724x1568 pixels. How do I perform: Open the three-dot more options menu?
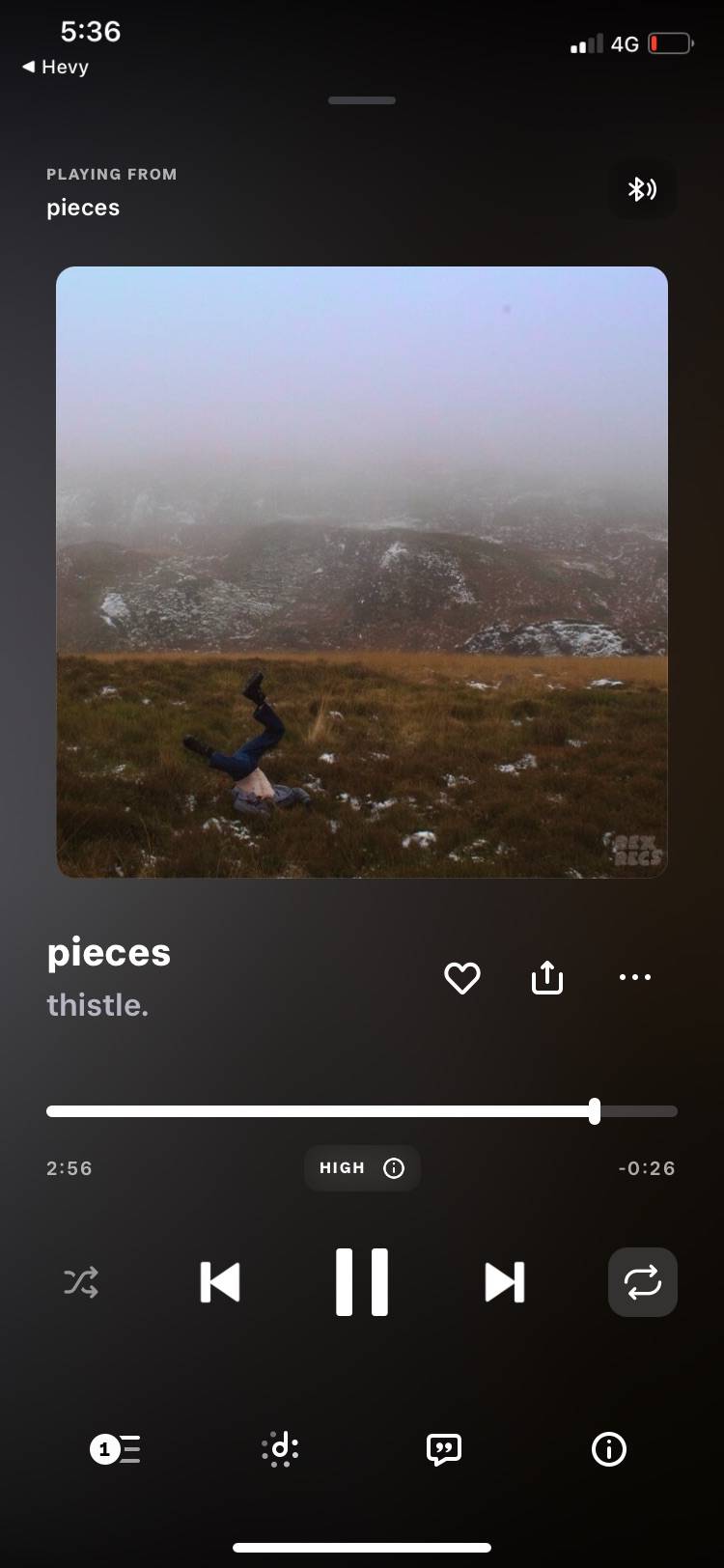click(x=635, y=977)
